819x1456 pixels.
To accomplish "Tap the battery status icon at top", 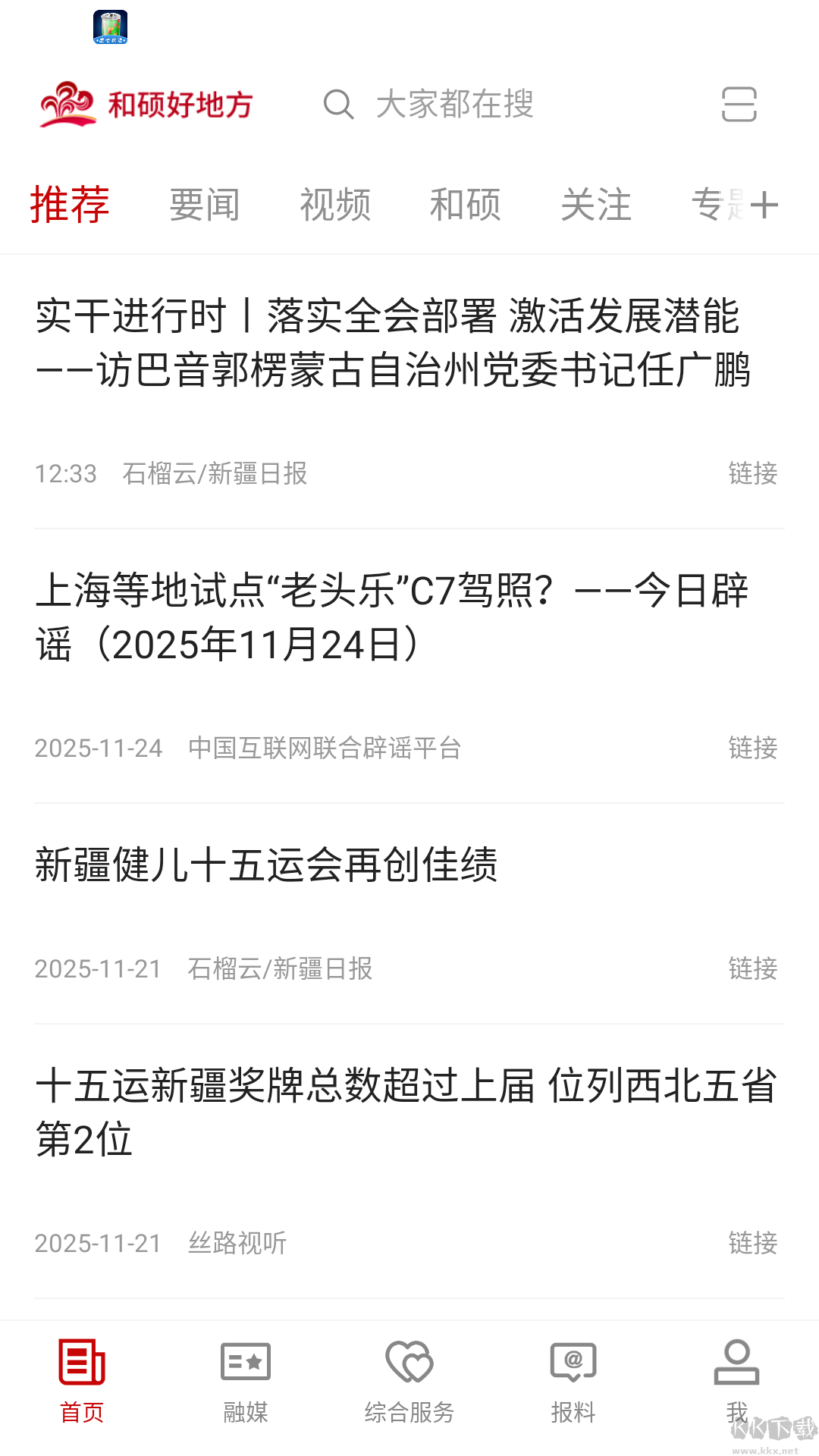I will [110, 25].
